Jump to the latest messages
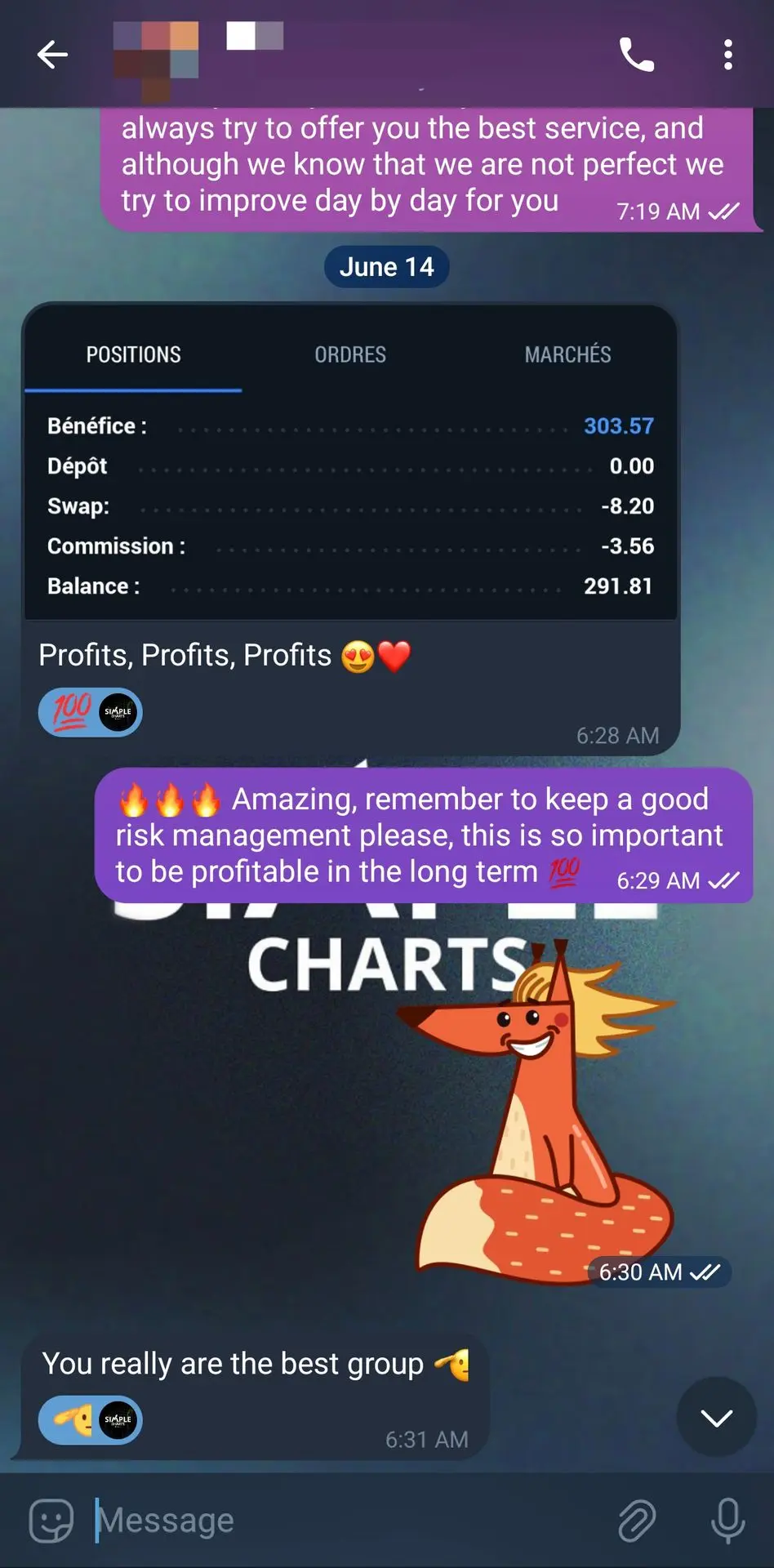This screenshot has width=774, height=1568. click(x=716, y=1417)
